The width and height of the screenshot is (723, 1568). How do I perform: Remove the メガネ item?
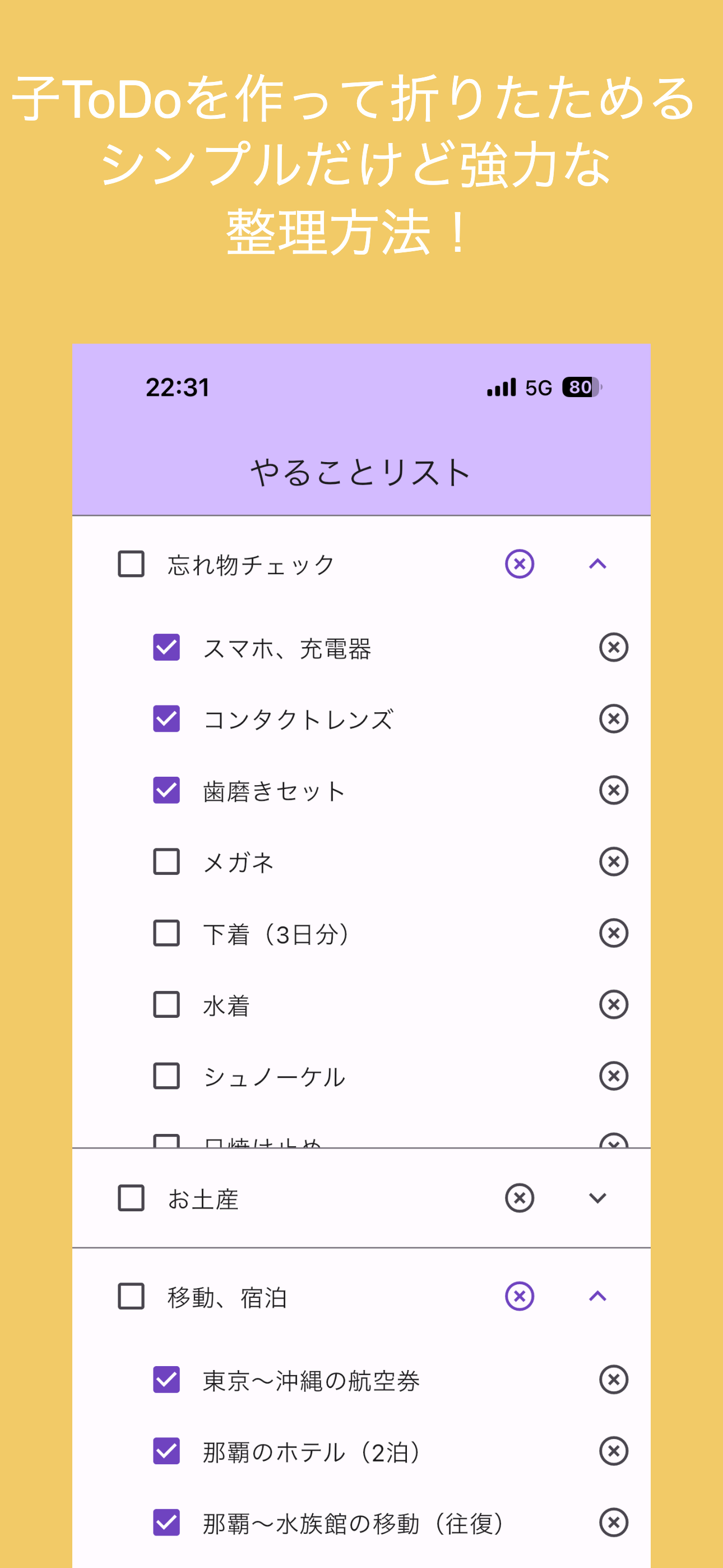[x=614, y=862]
